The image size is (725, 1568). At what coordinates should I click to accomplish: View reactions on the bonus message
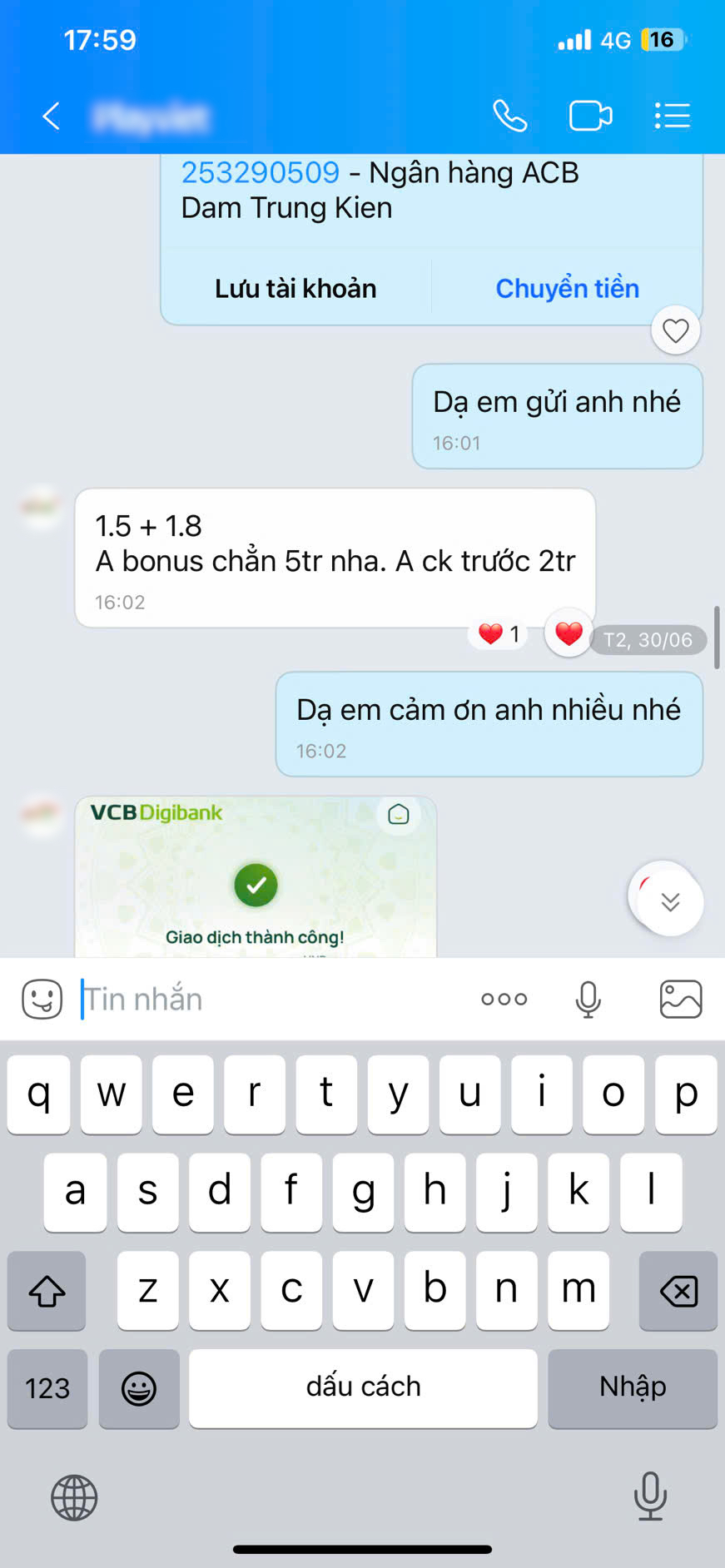(x=499, y=635)
